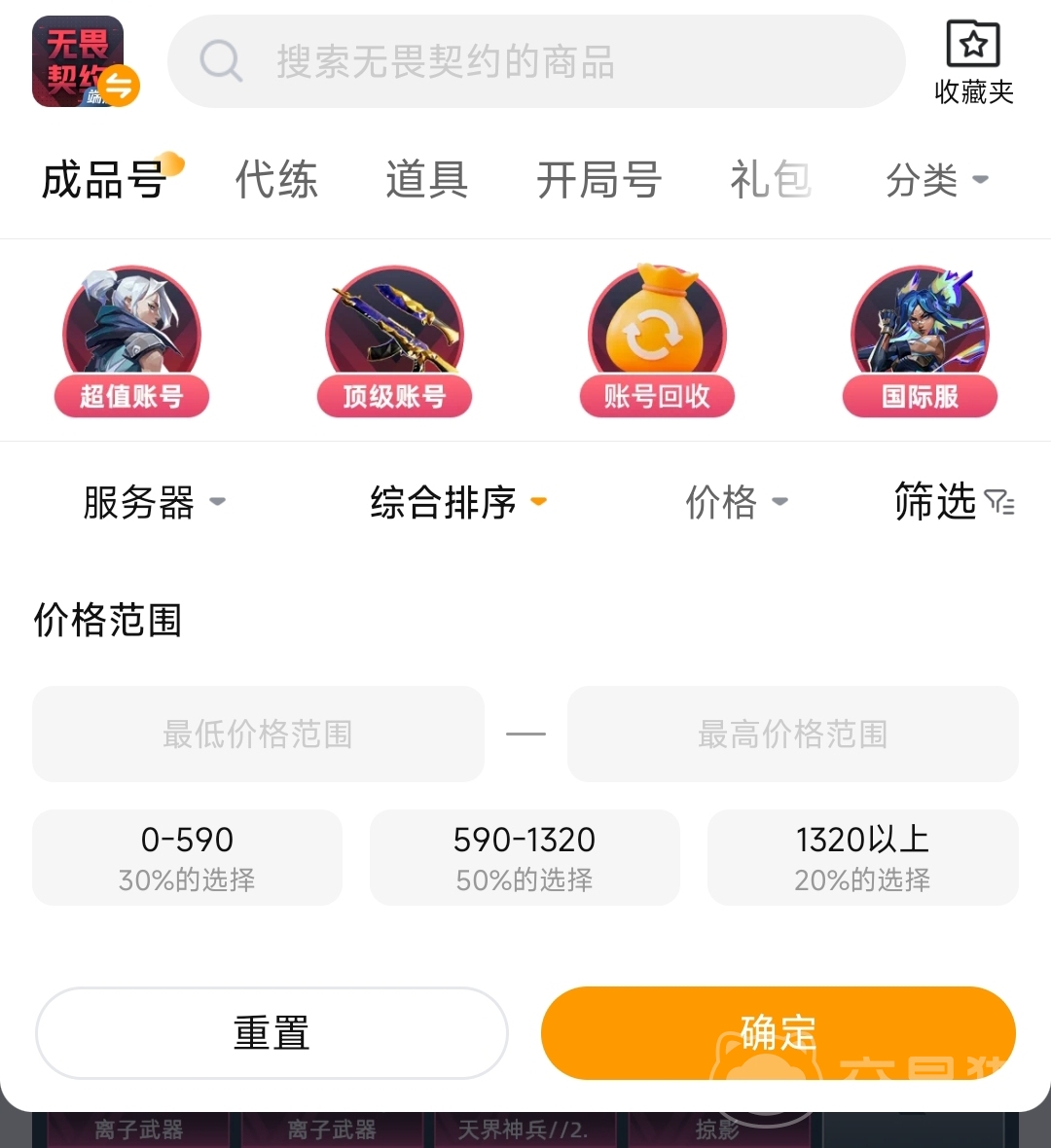Screen dimensions: 1051x1148
Task: Tap the 最高价格范围 maximum price field
Action: pyautogui.click(x=792, y=735)
